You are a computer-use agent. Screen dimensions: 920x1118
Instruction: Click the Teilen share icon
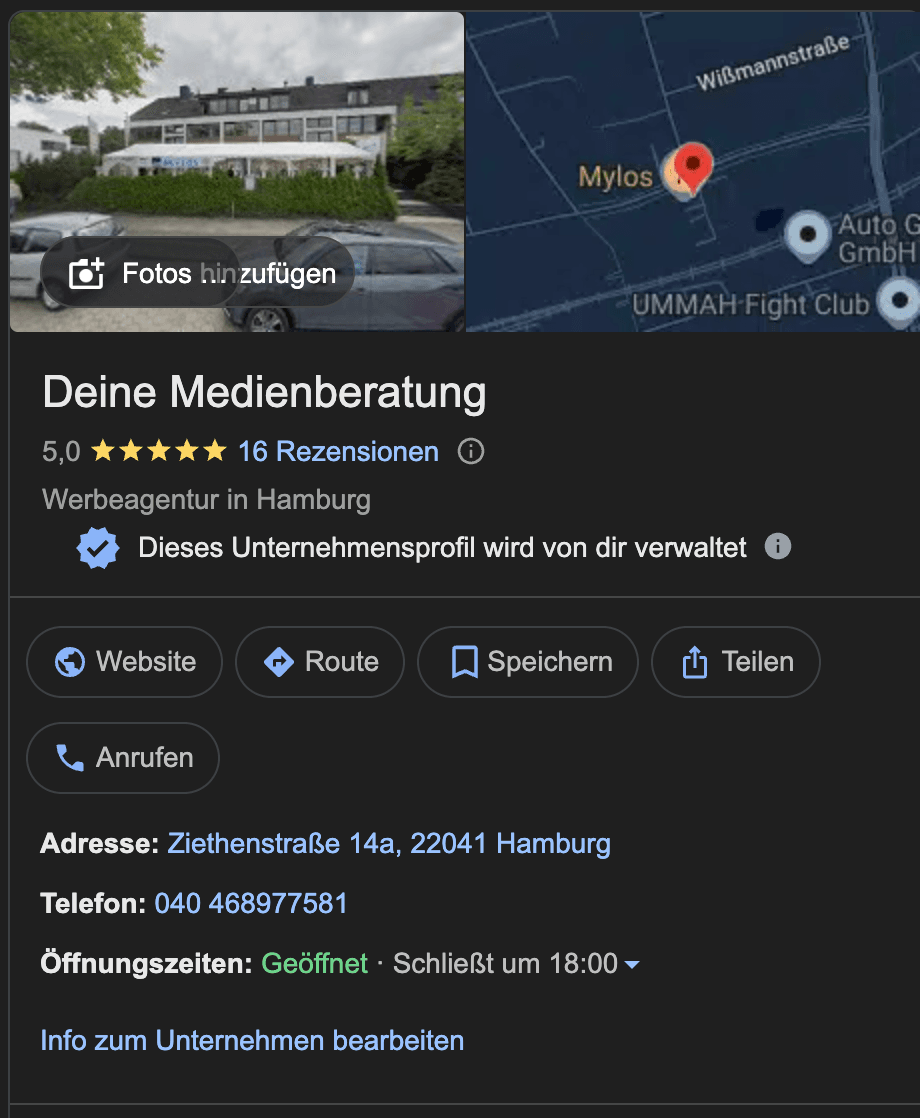(695, 661)
